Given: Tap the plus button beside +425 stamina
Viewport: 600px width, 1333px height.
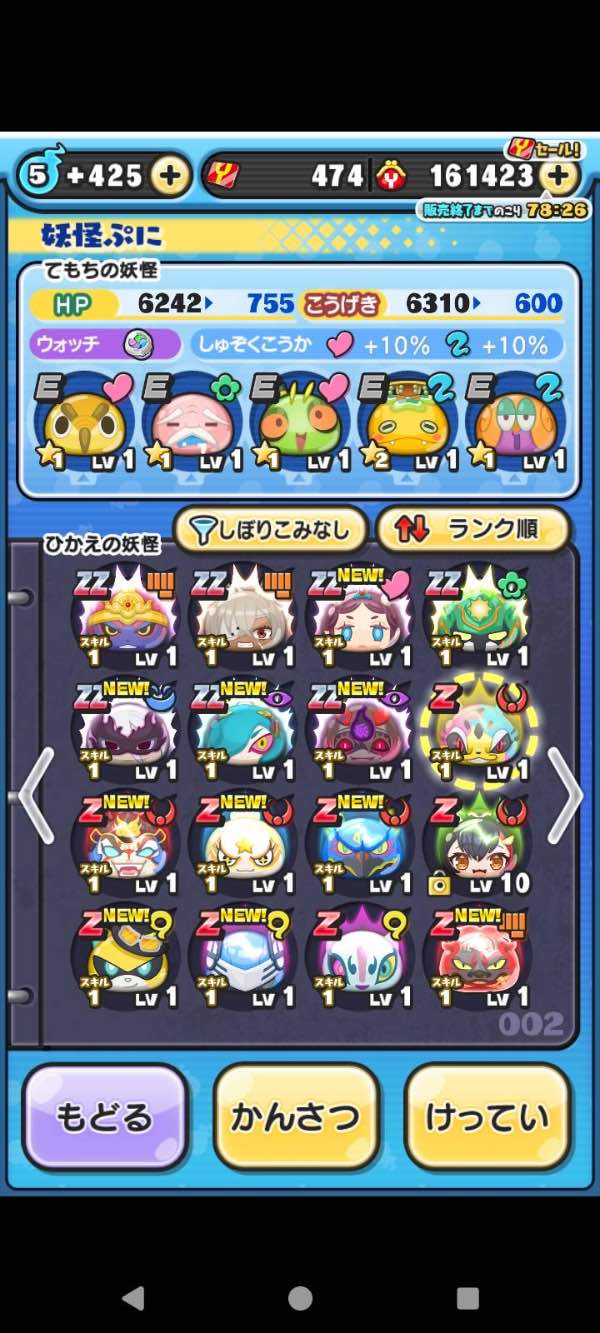Looking at the screenshot, I should pyautogui.click(x=170, y=177).
